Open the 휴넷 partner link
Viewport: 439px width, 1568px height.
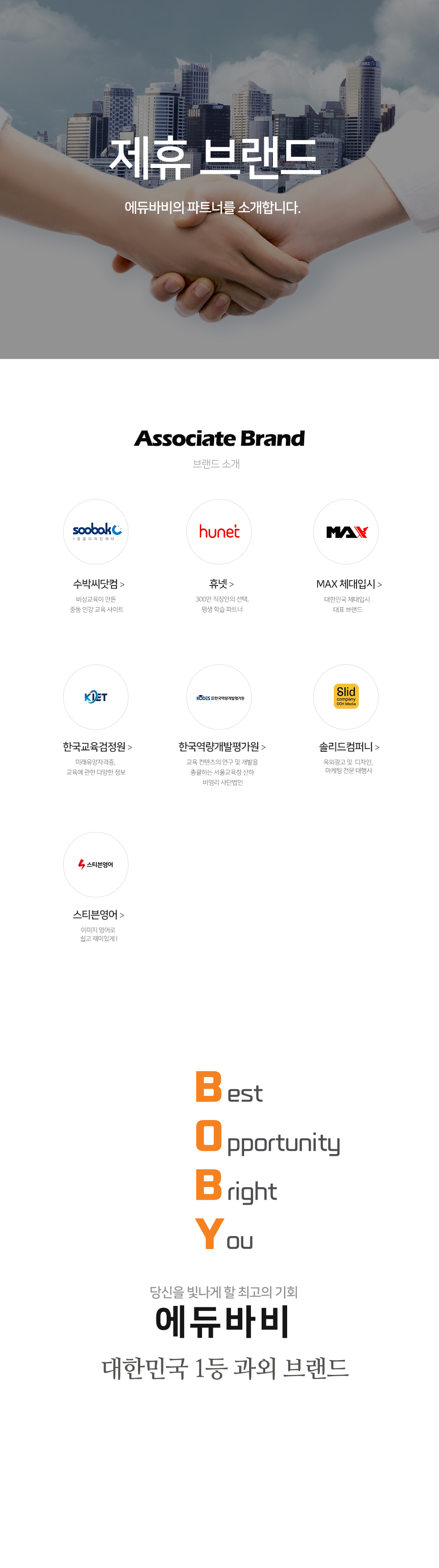point(221,584)
